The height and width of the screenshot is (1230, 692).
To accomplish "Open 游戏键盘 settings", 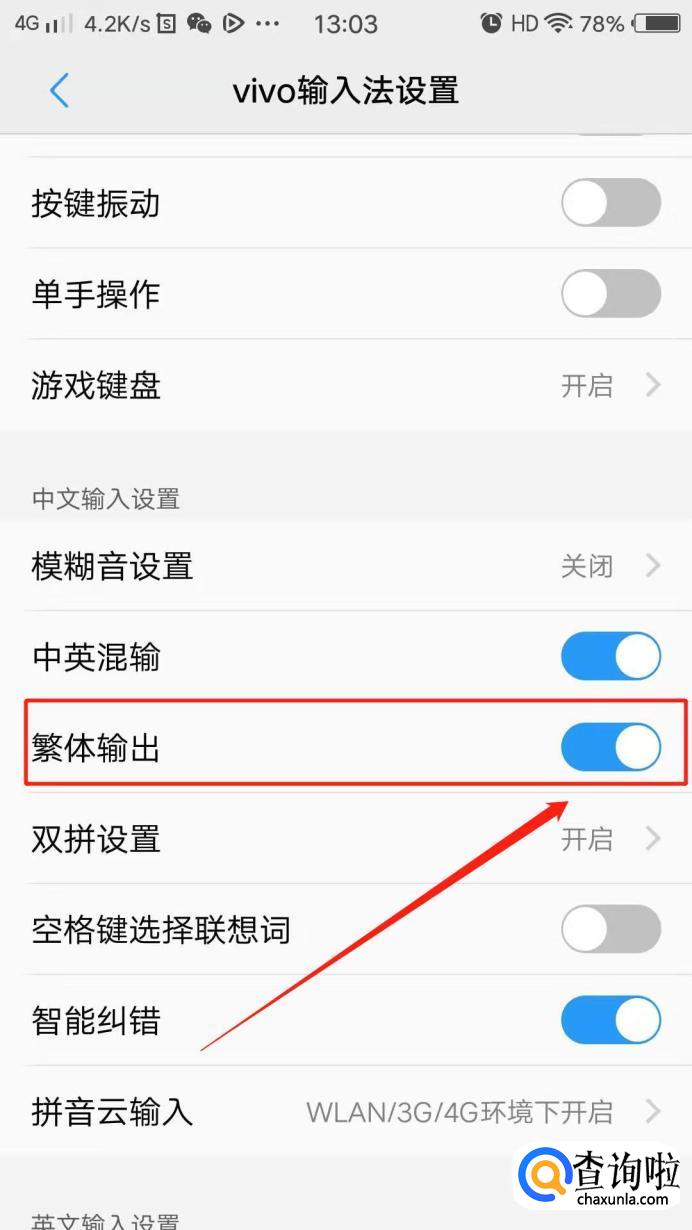I will 346,385.
